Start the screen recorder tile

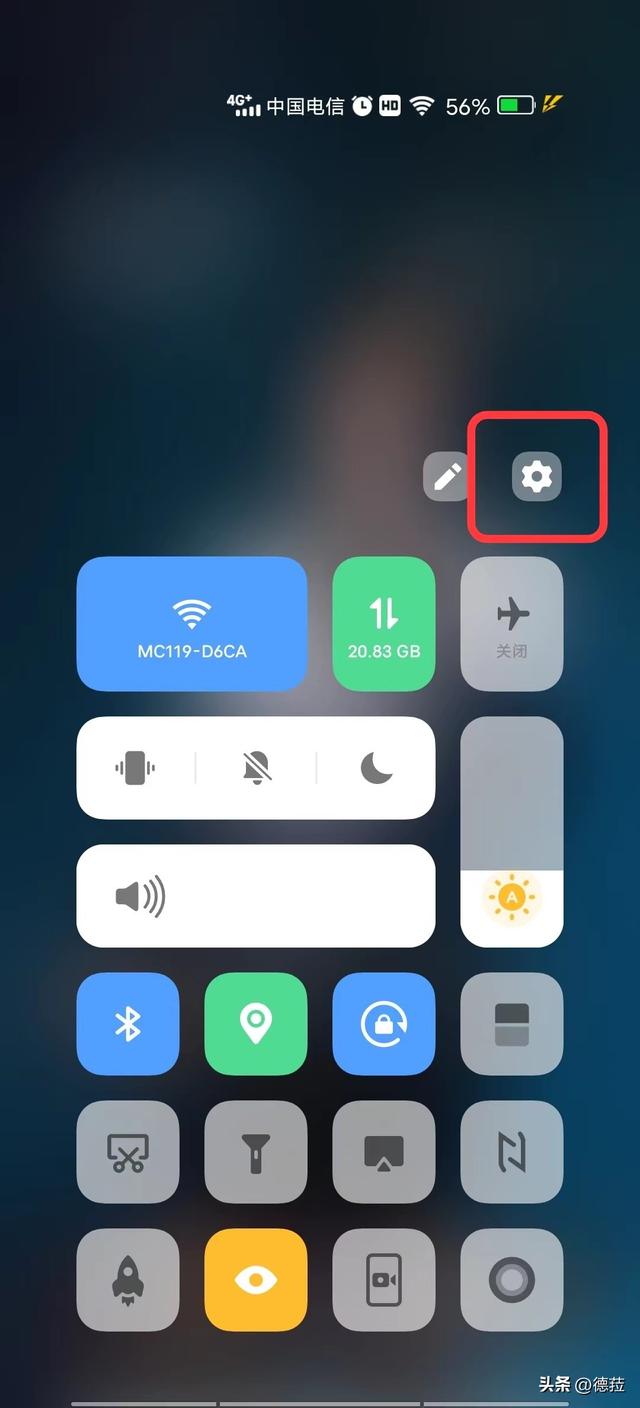[384, 1280]
